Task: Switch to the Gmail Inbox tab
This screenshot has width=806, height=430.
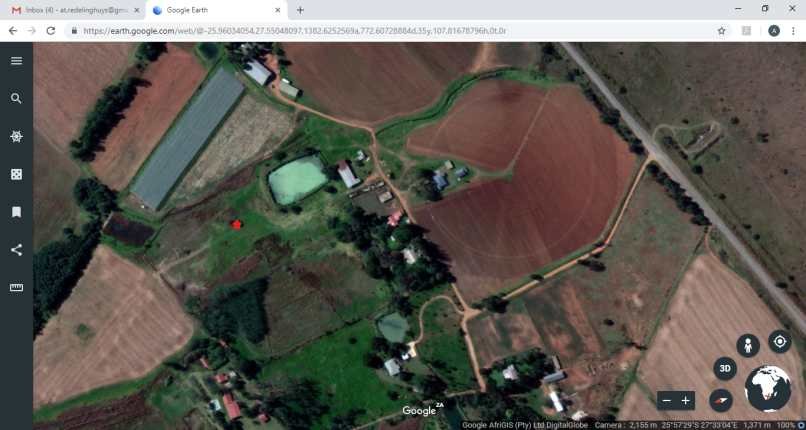Action: pyautogui.click(x=70, y=10)
